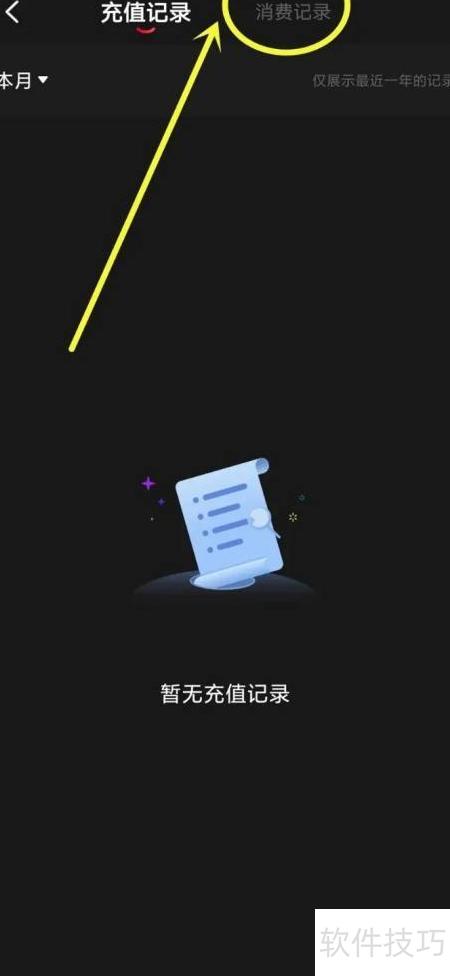This screenshot has width=450, height=976.
Task: Select the 充值记录 tab
Action: pos(146,13)
